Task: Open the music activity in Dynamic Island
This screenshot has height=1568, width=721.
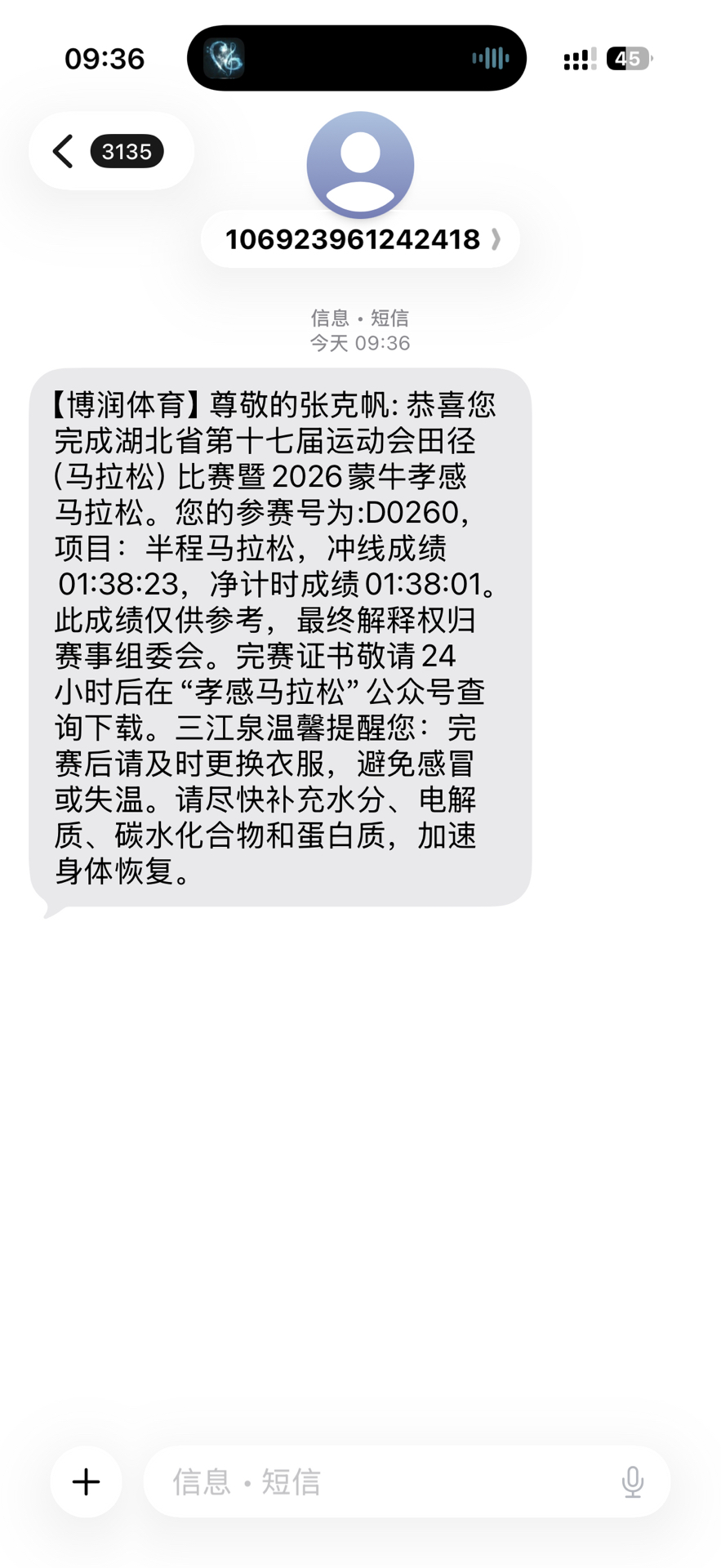Action: point(225,58)
